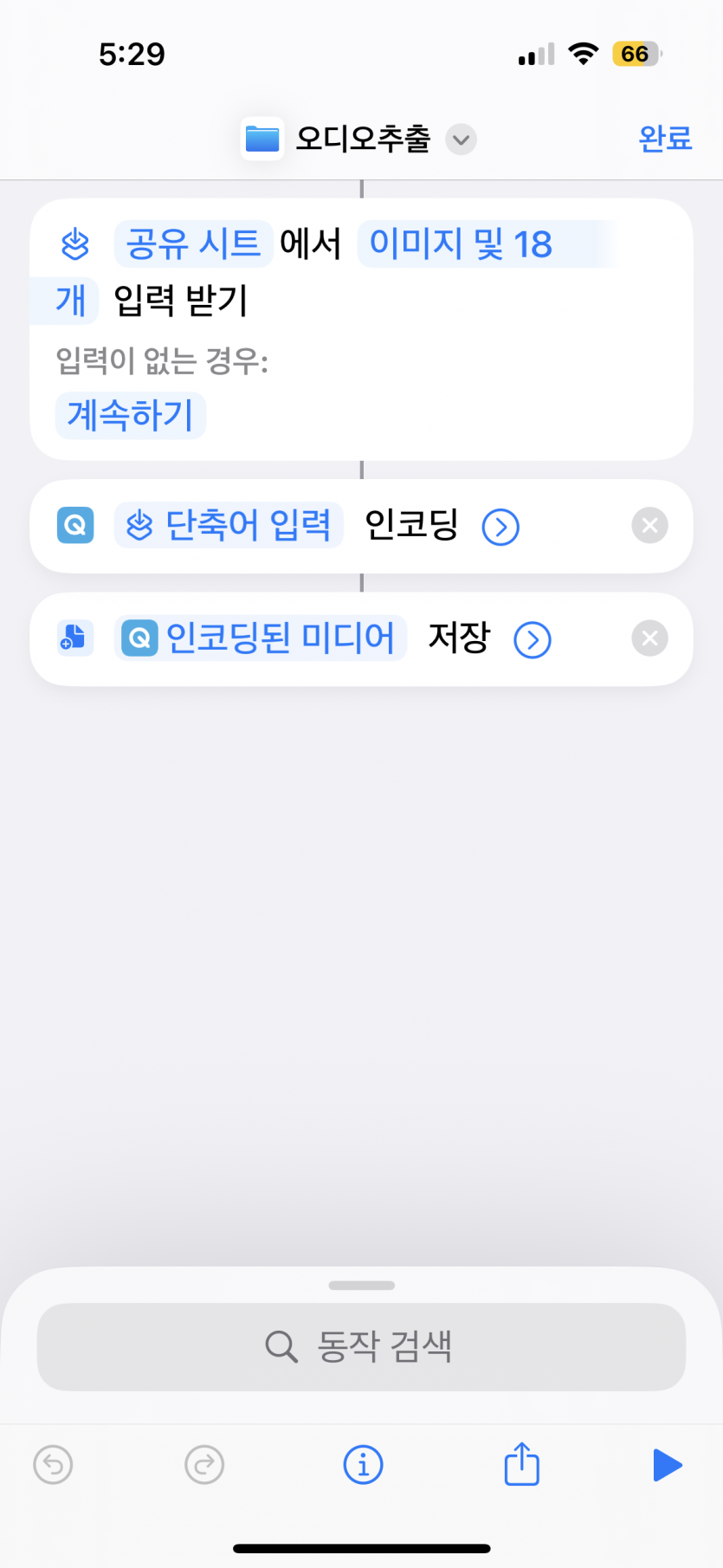The image size is (723, 1568).
Task: Tap the 이미지 및 18개 input types token
Action: pos(462,244)
